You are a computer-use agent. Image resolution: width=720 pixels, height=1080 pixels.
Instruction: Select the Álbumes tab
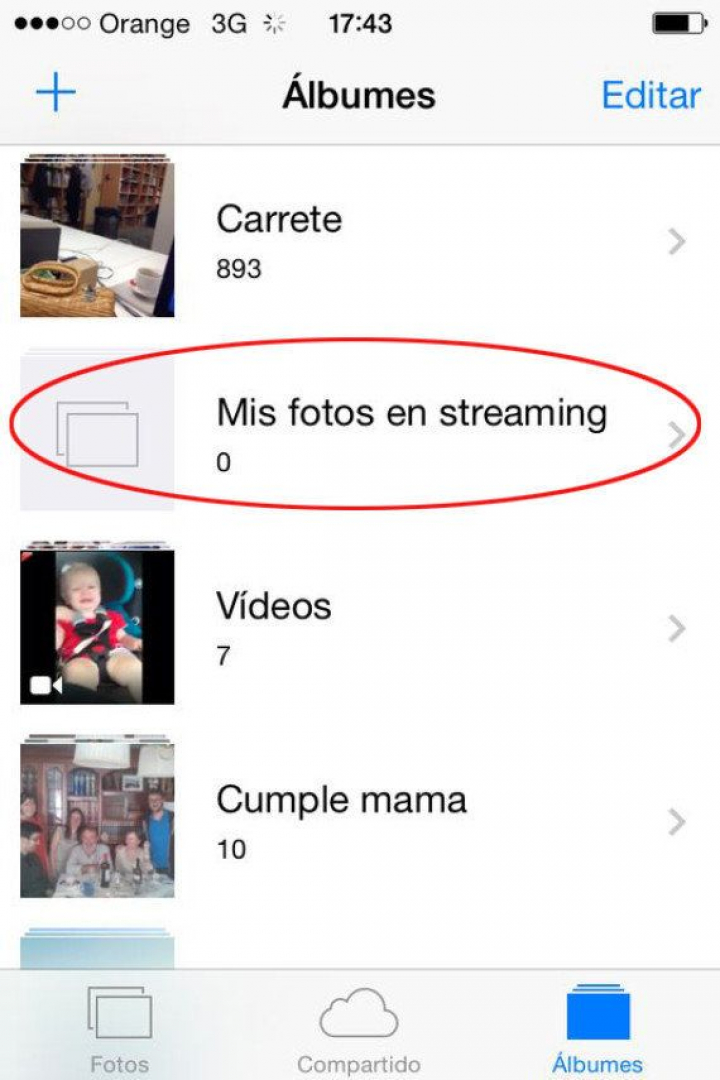[598, 1028]
